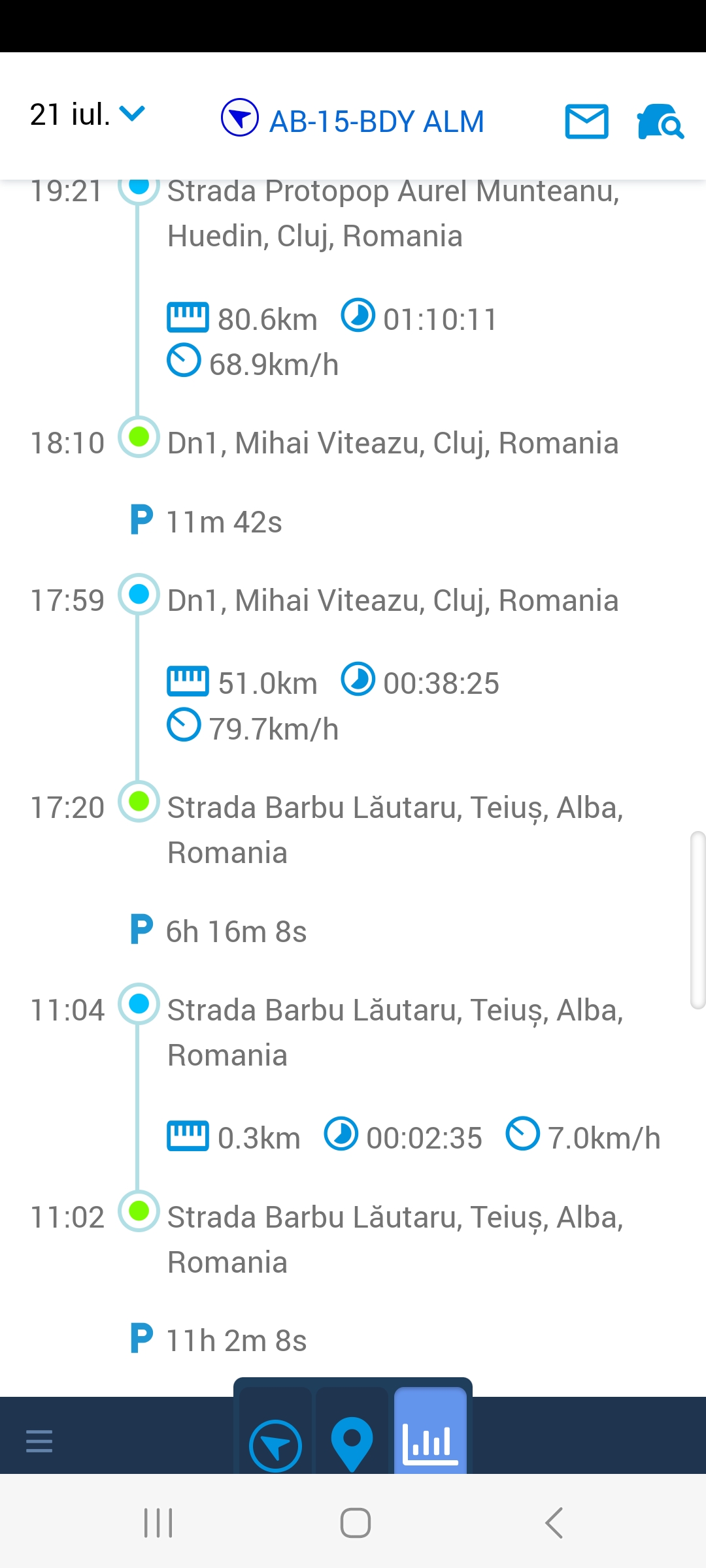Screen dimensions: 706x1568
Task: Switch to the map pin tab
Action: point(352,1443)
